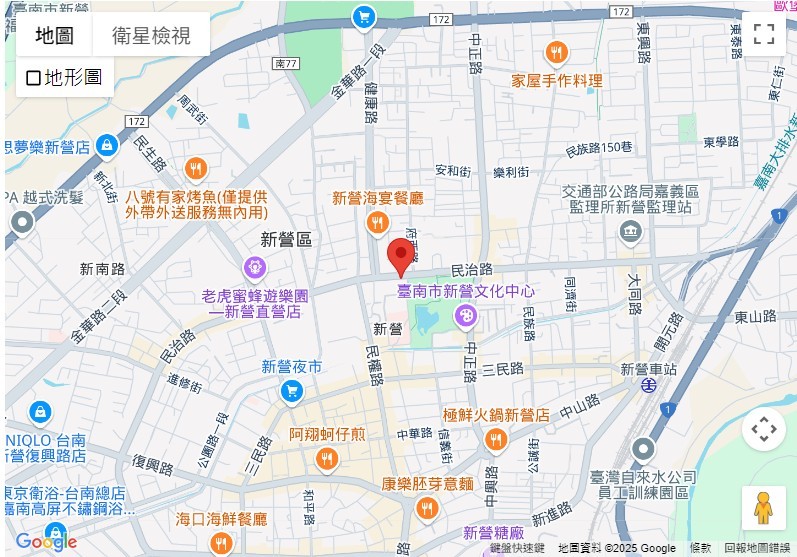Image resolution: width=797 pixels, height=557 pixels.
Task: Open 臺南市新營文化中心 place marker
Action: tap(465, 316)
